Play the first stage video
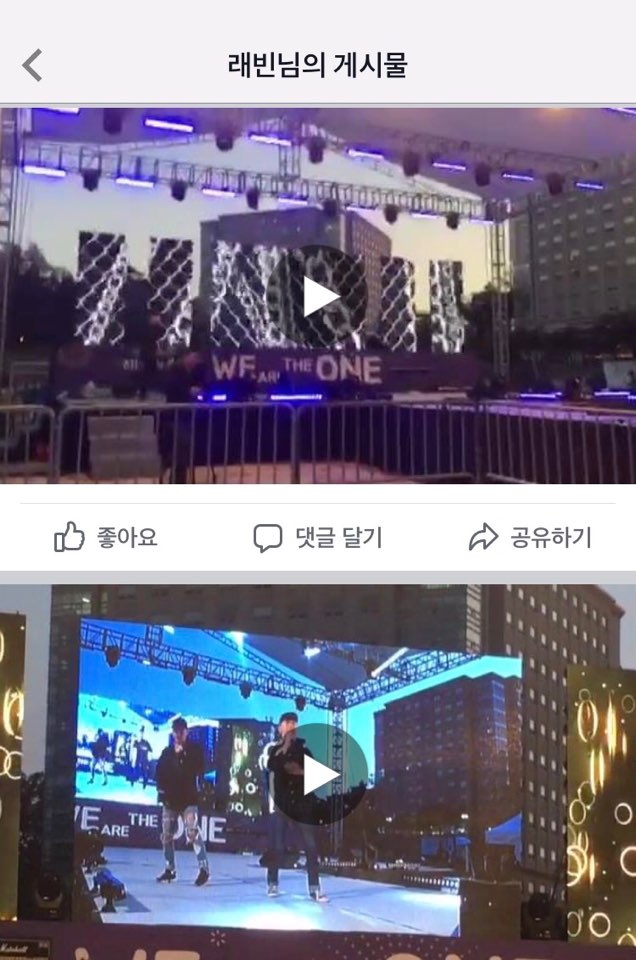The height and width of the screenshot is (960, 636). (x=319, y=296)
